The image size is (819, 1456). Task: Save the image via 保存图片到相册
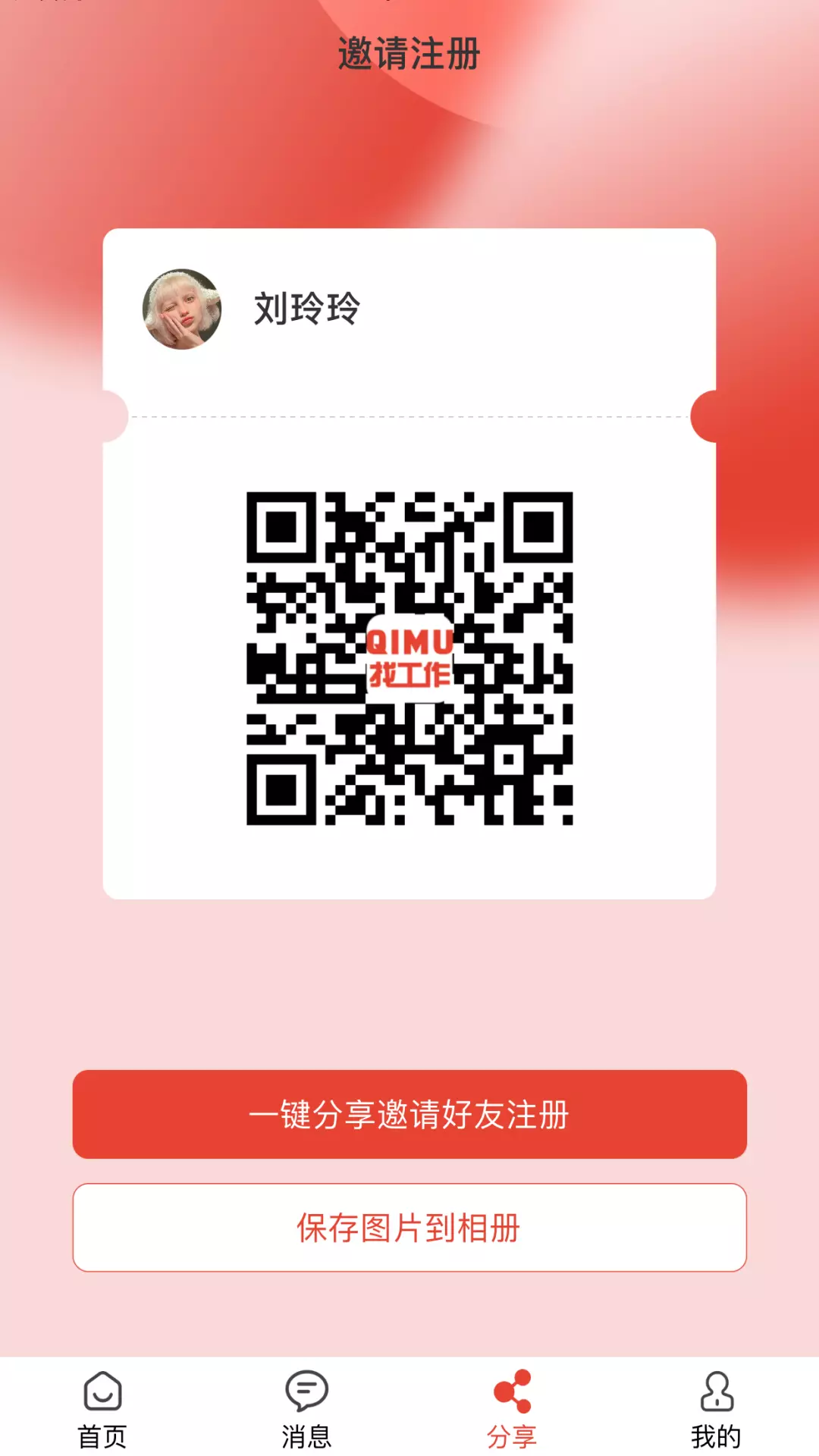pos(409,1228)
